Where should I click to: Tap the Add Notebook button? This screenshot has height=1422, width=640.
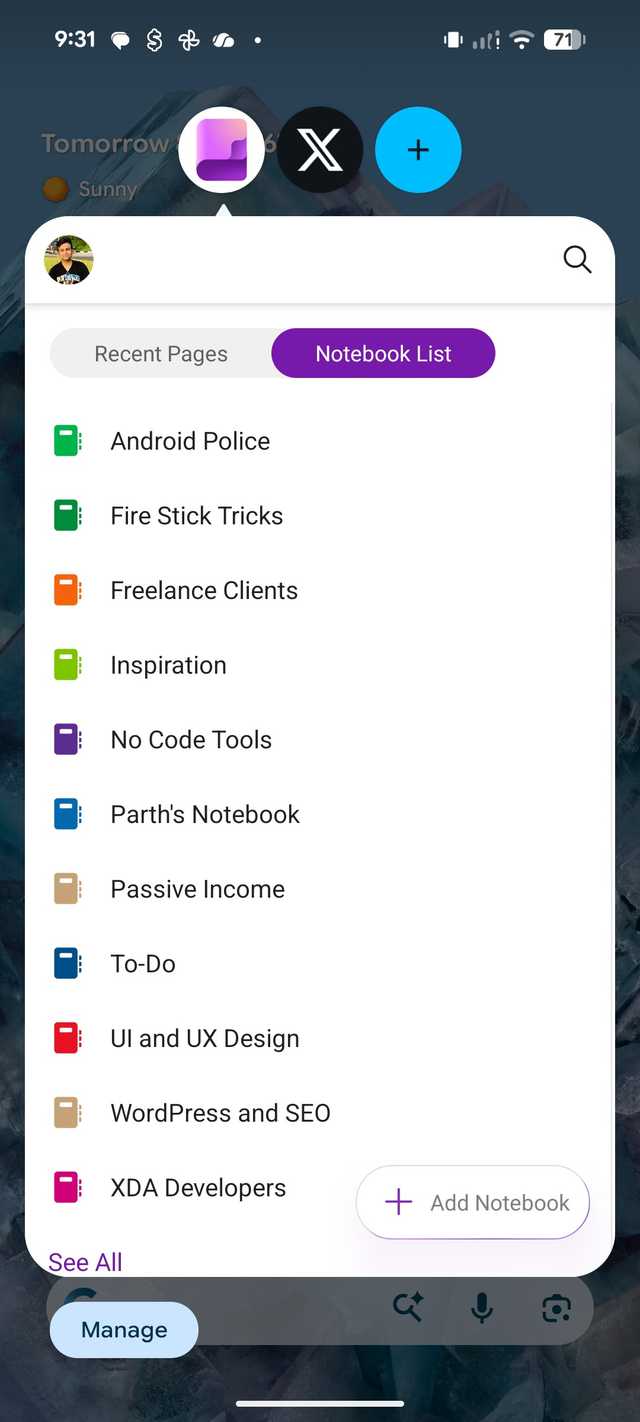tap(473, 1202)
